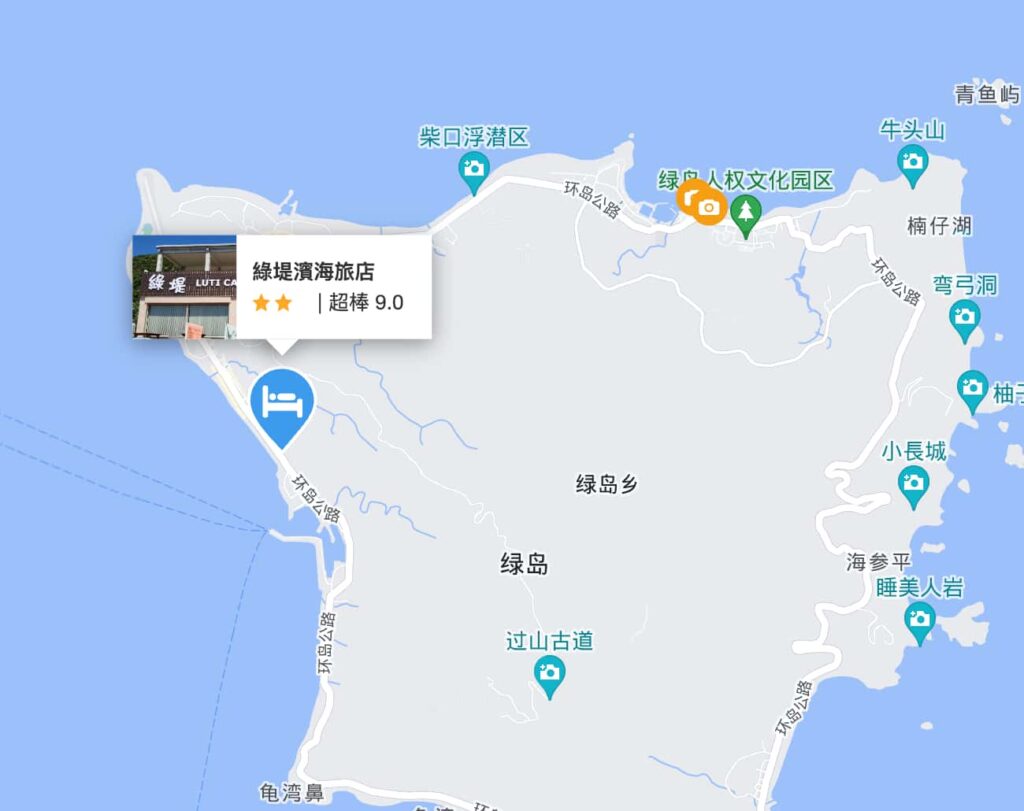The image size is (1024, 811).
Task: Tap the 过山古道 trail marker
Action: (548, 674)
